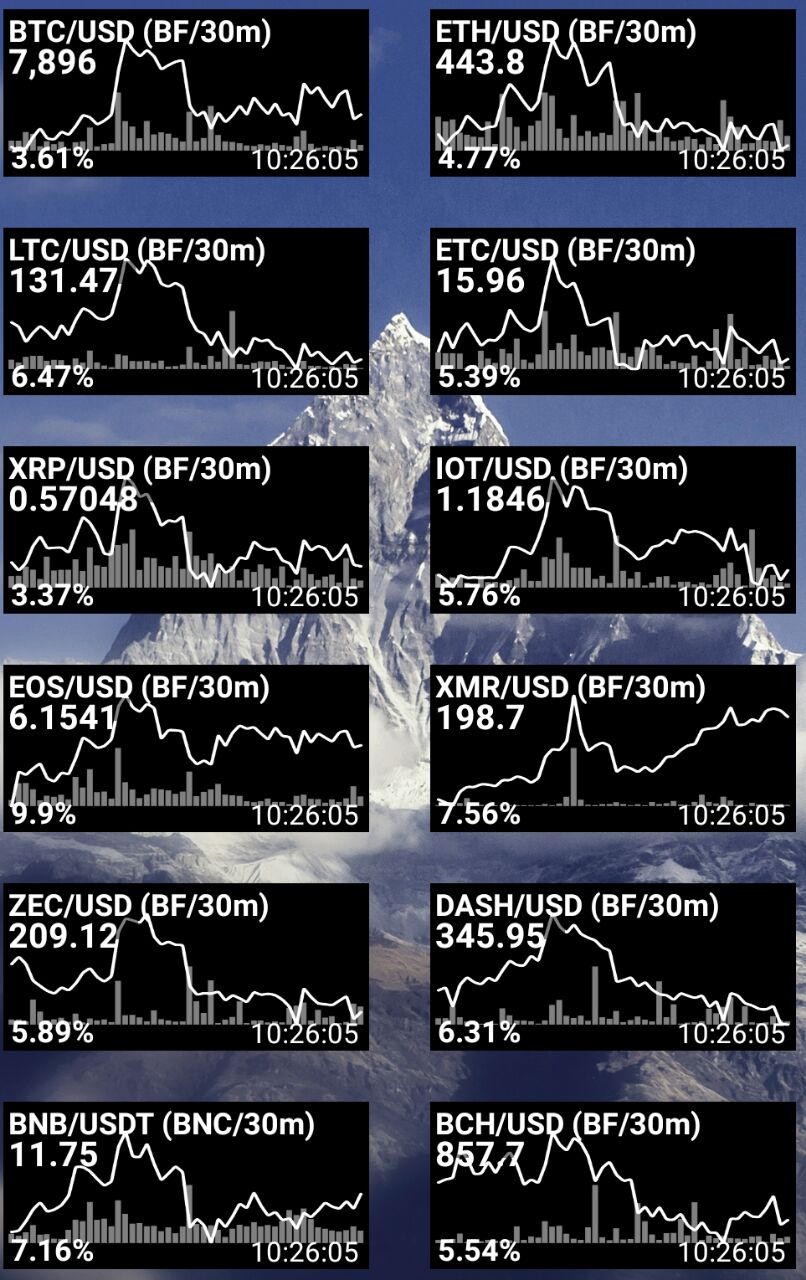Open the BTC/USD chart widget
Viewport: 806px width, 1280px height.
187,93
